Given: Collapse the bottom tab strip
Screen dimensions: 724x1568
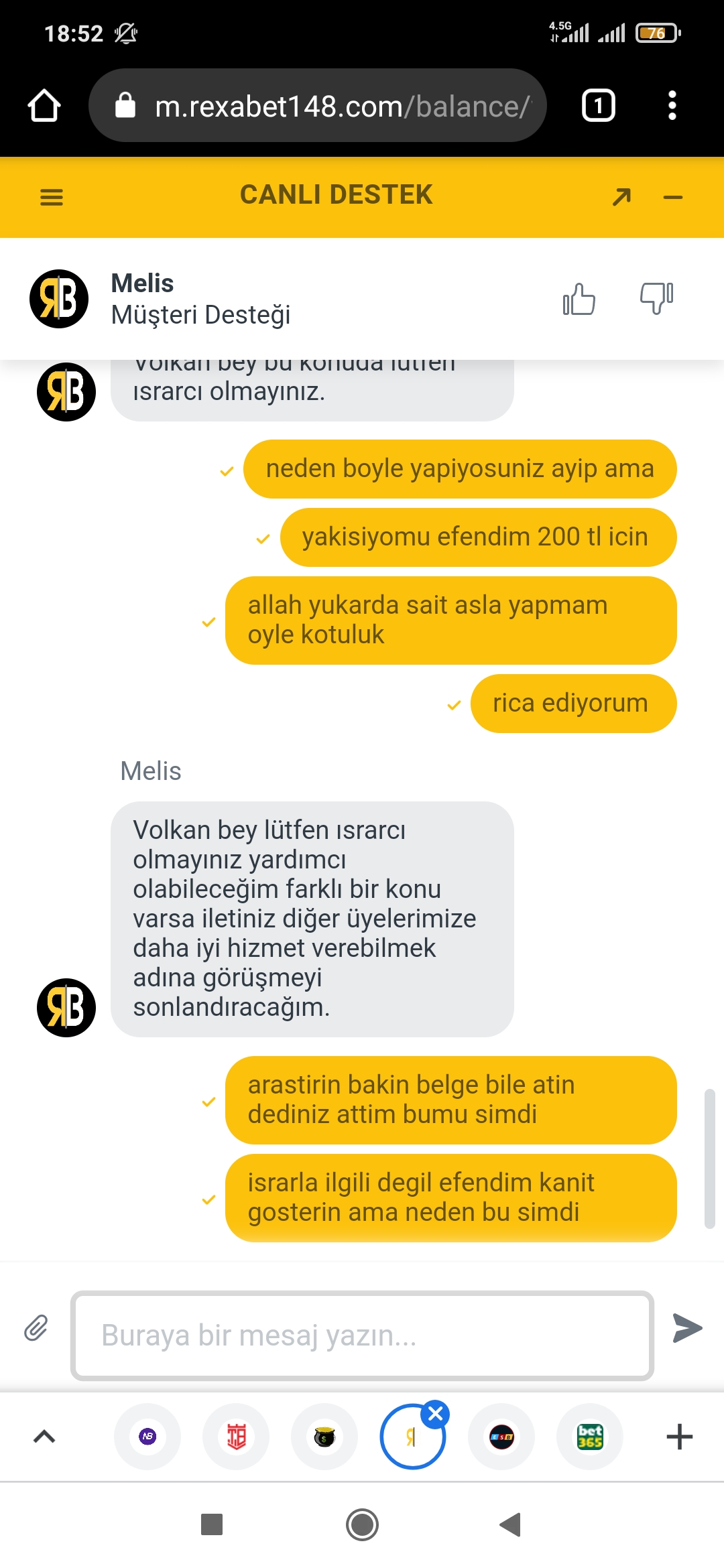Looking at the screenshot, I should (x=44, y=1437).
